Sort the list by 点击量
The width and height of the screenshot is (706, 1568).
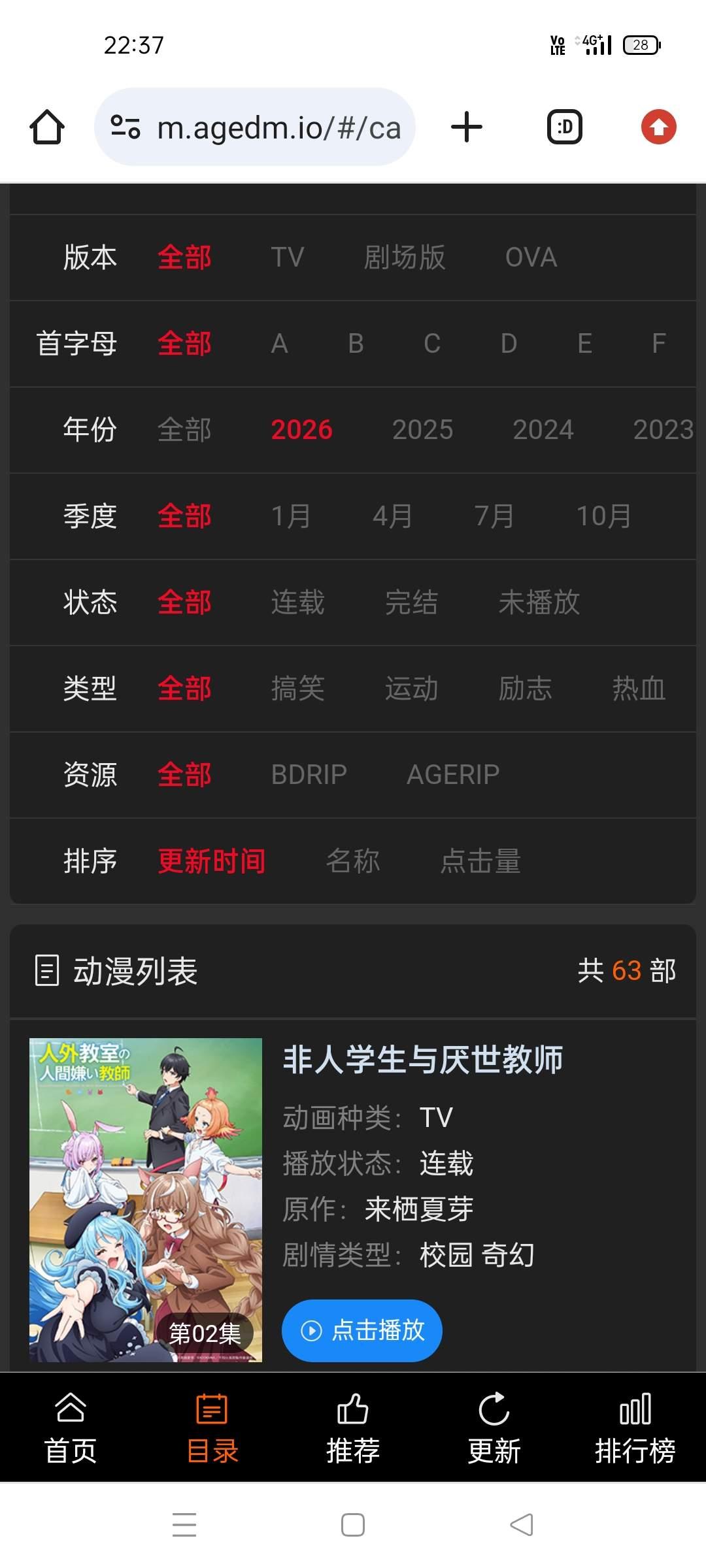(x=480, y=861)
